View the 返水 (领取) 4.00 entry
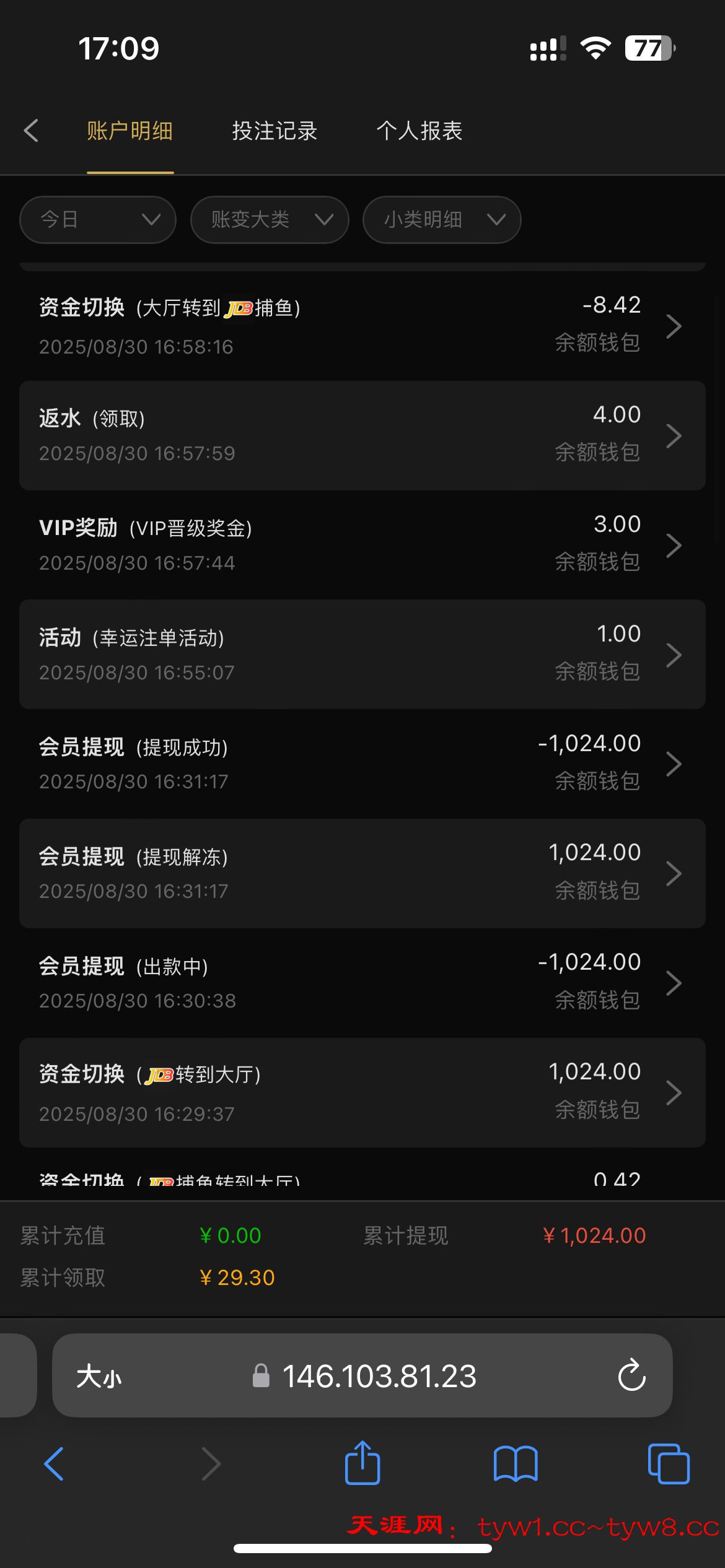 pos(362,435)
